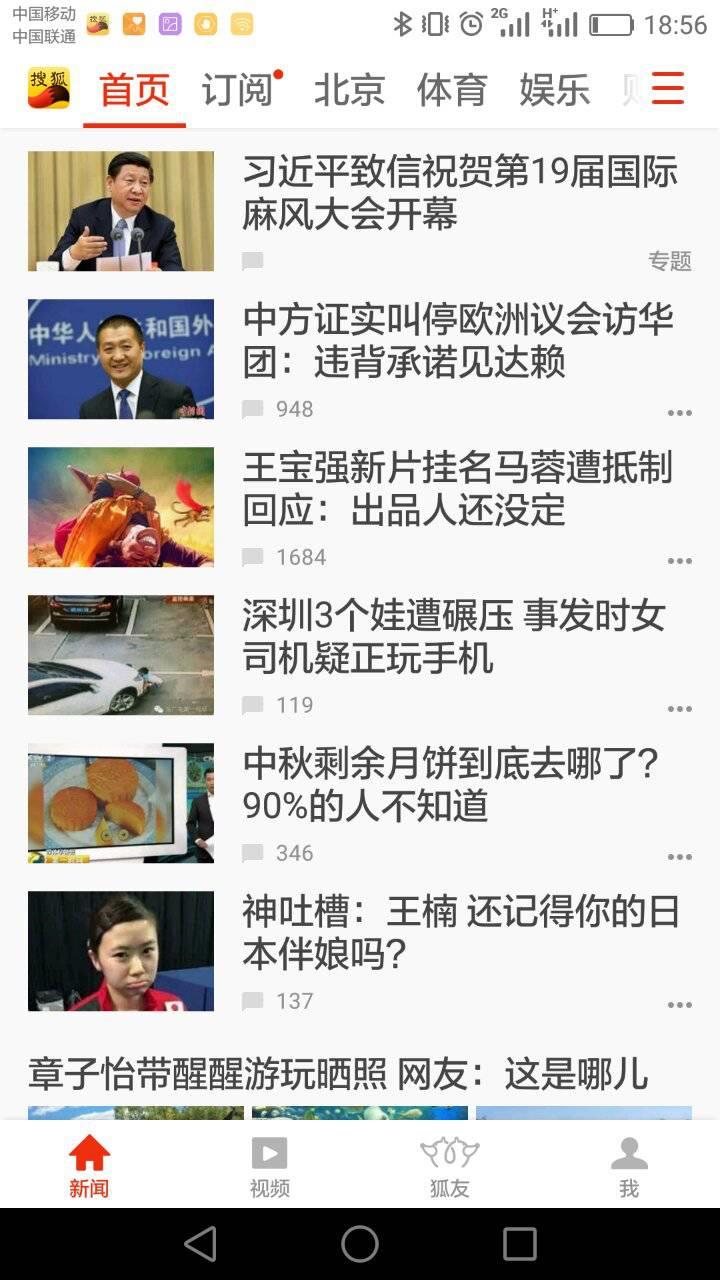Show more options for the 王宝强 article
The image size is (720, 1280).
pos(680,561)
